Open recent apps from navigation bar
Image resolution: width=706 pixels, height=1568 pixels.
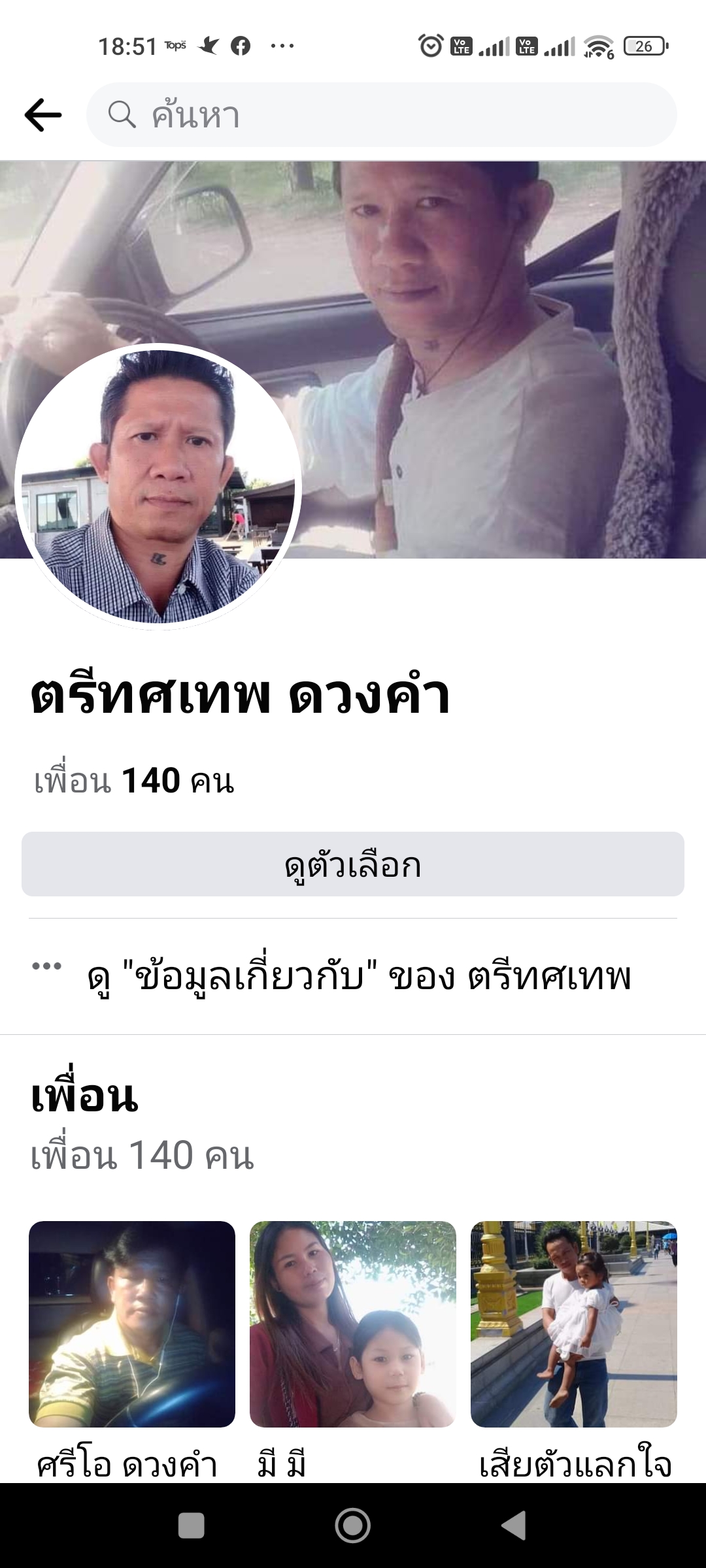pyautogui.click(x=192, y=1526)
